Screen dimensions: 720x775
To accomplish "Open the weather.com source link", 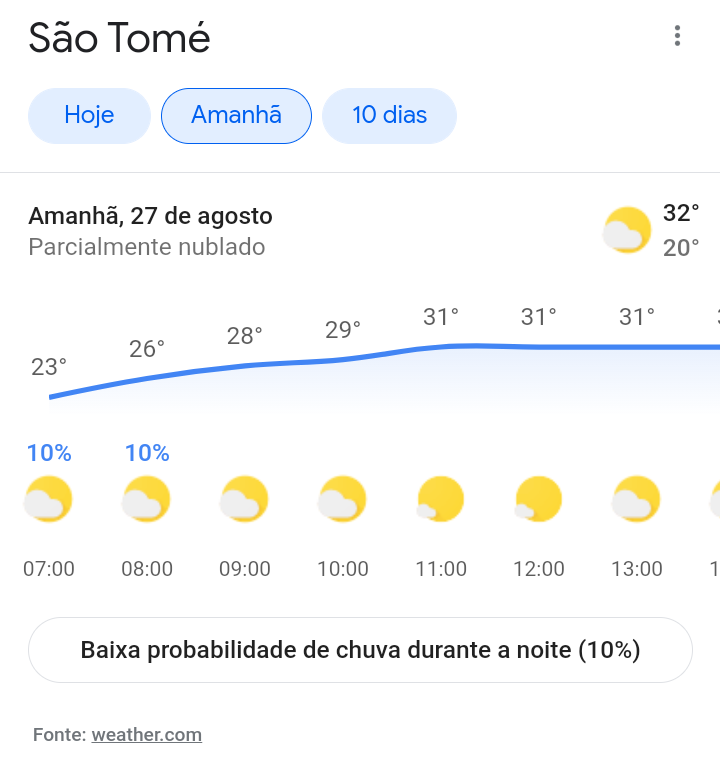I will pos(146,735).
